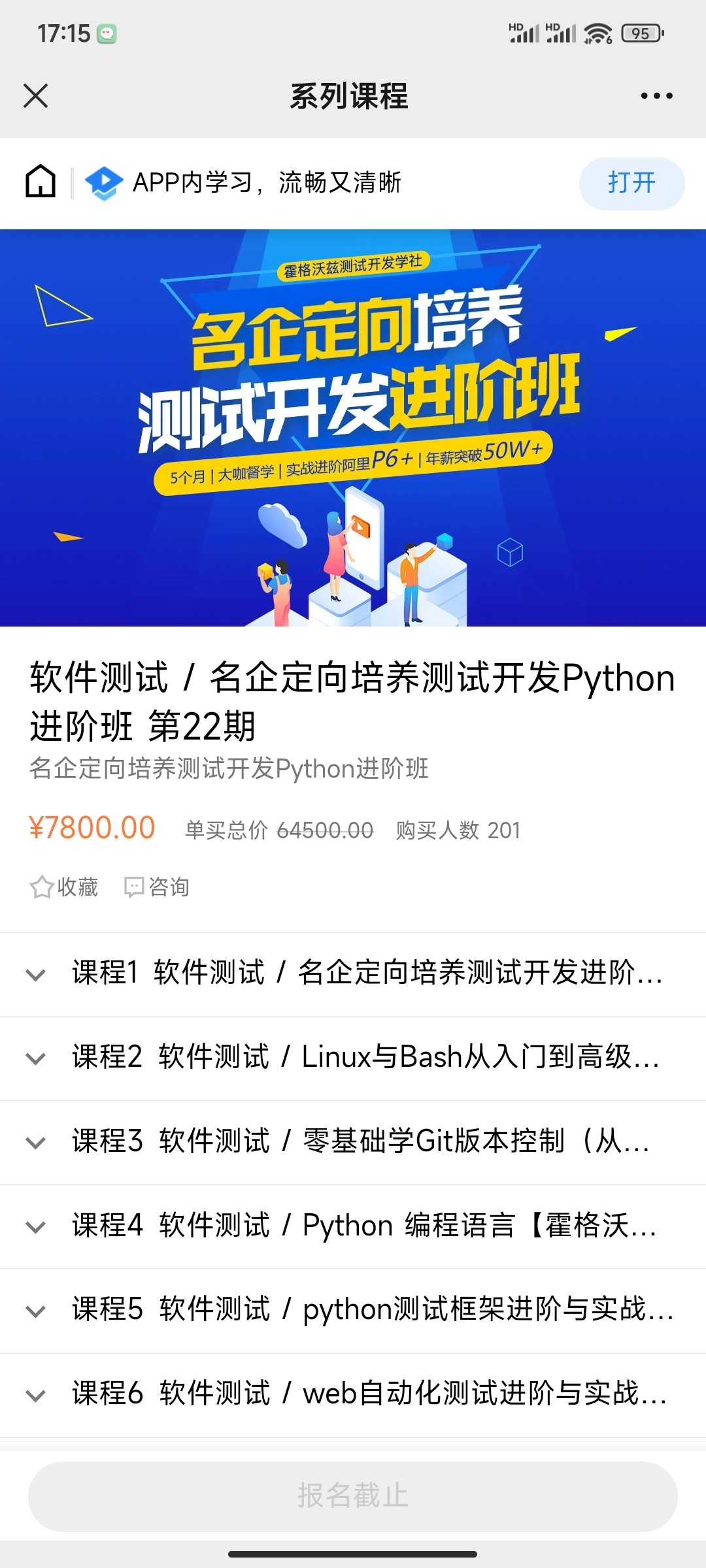706x1568 pixels.
Task: Select the star icon to favorite the course
Action: tap(39, 887)
